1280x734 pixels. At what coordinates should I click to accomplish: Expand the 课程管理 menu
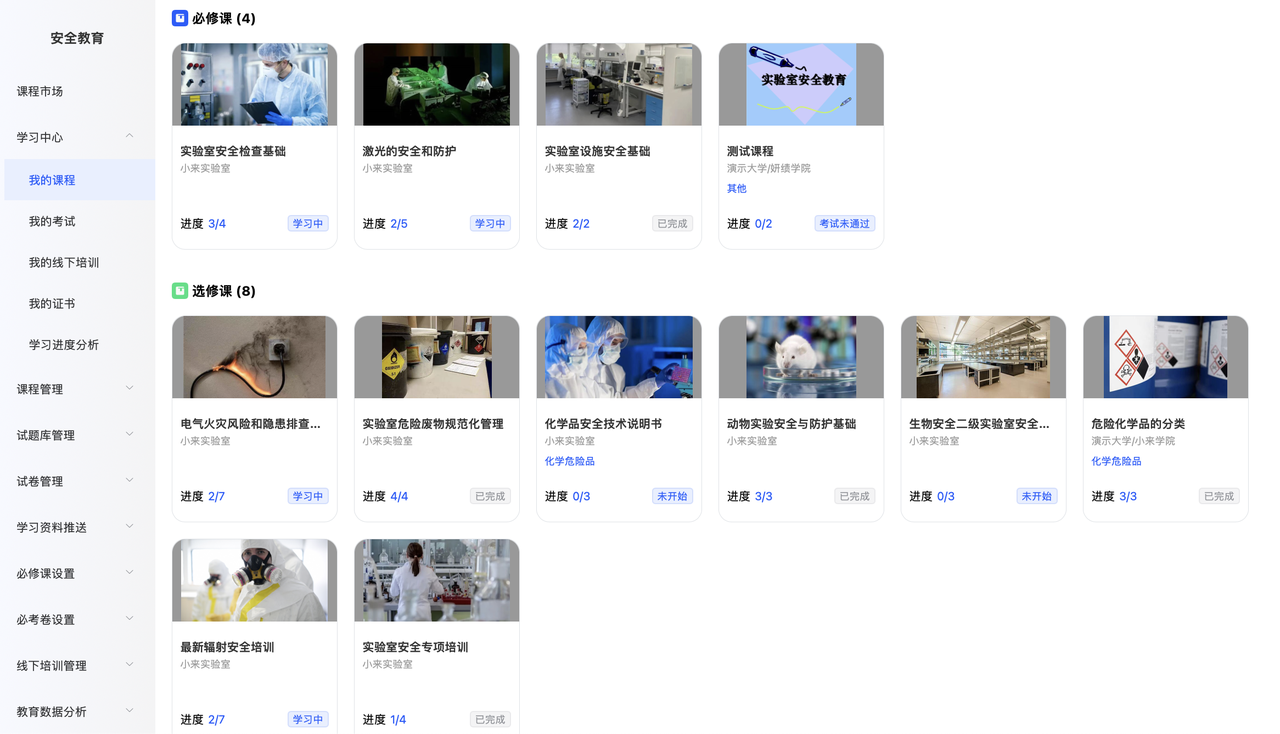coord(77,389)
